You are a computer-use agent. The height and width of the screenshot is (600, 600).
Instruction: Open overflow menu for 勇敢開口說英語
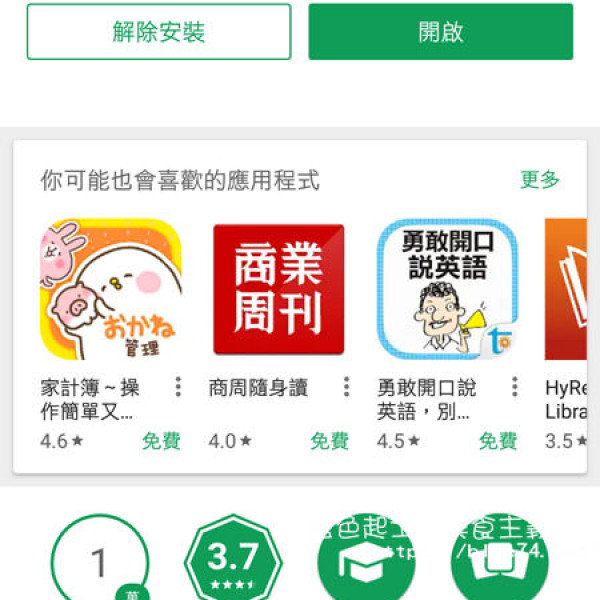514,387
